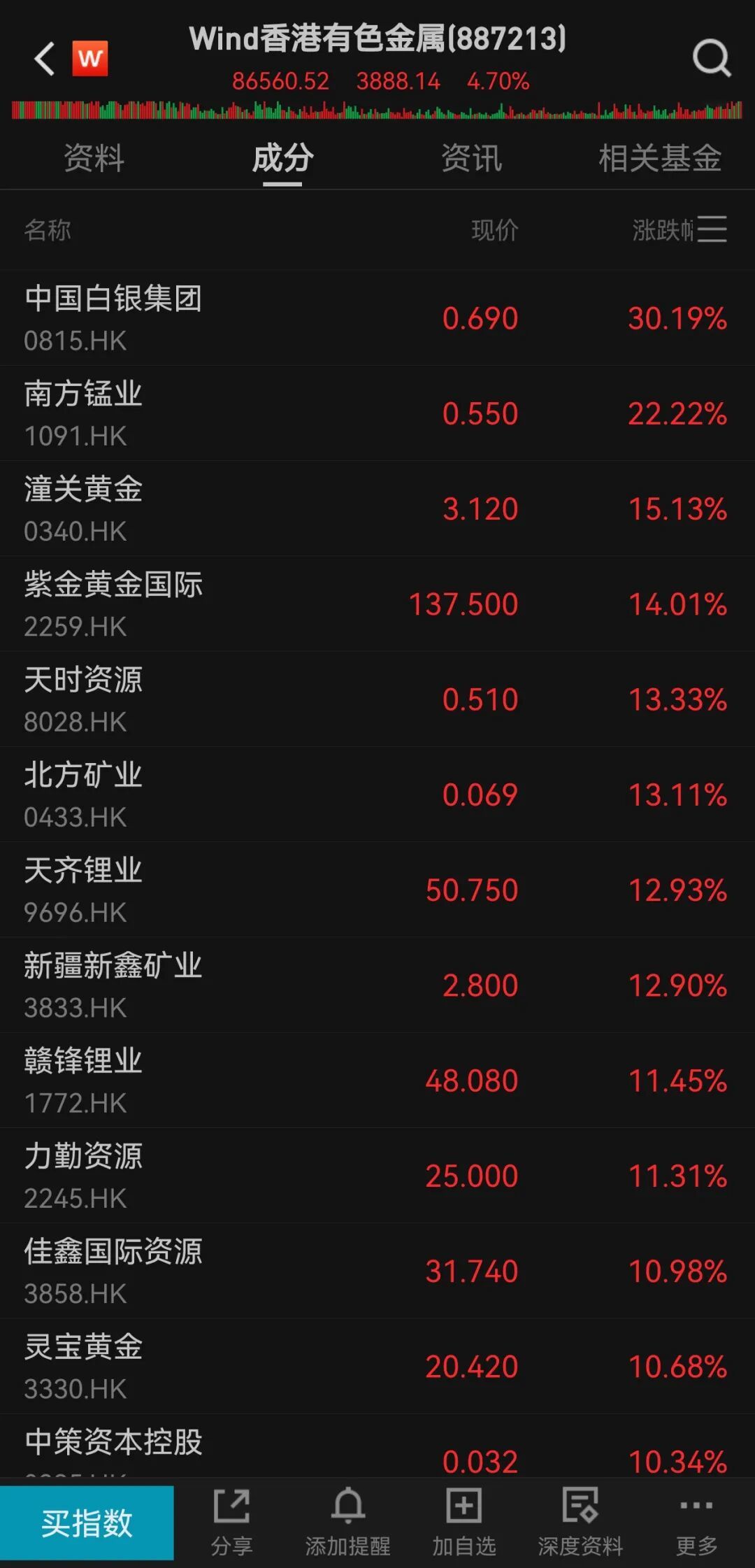Open the search icon
This screenshot has height=1568, width=755.
click(712, 57)
